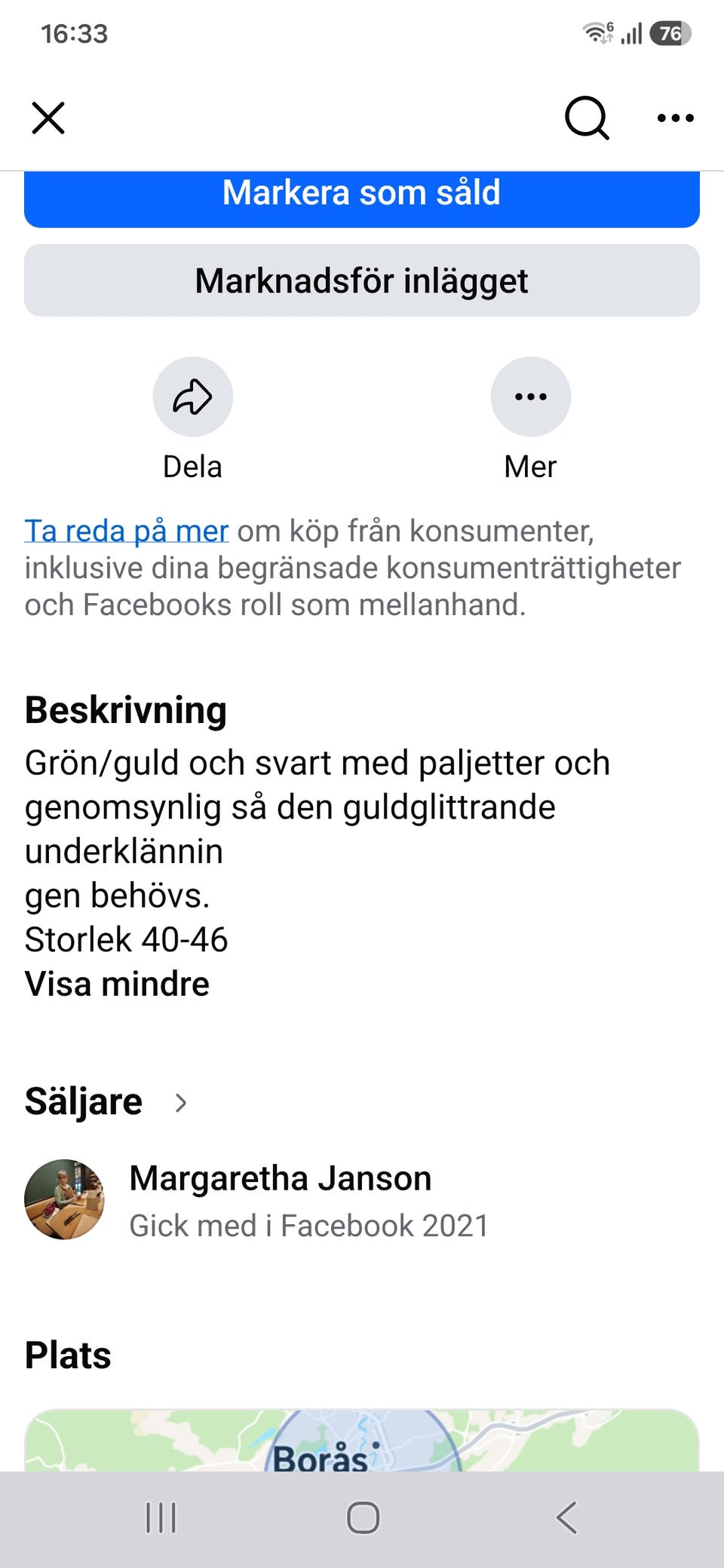The image size is (724, 1568).
Task: Open the Borås location map
Action: (x=362, y=1441)
